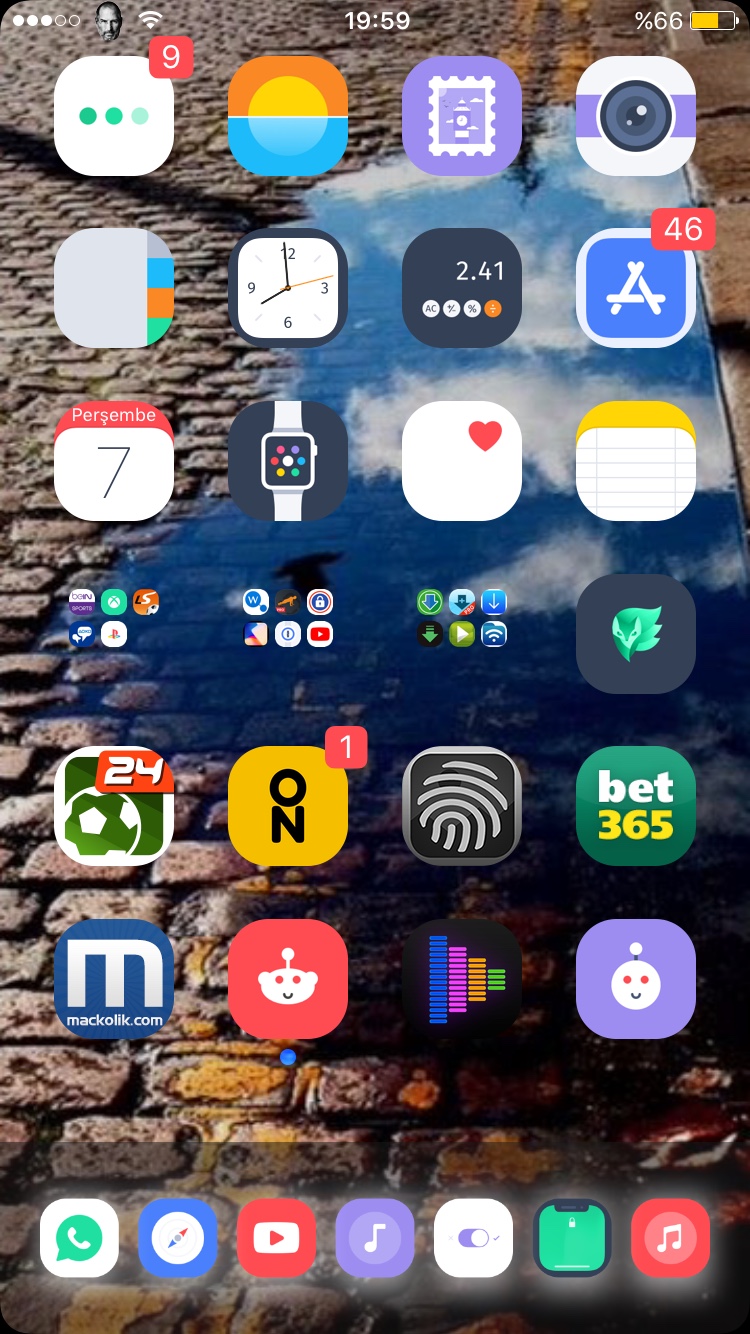
Task: Launch the Calculator app
Action: click(x=462, y=288)
